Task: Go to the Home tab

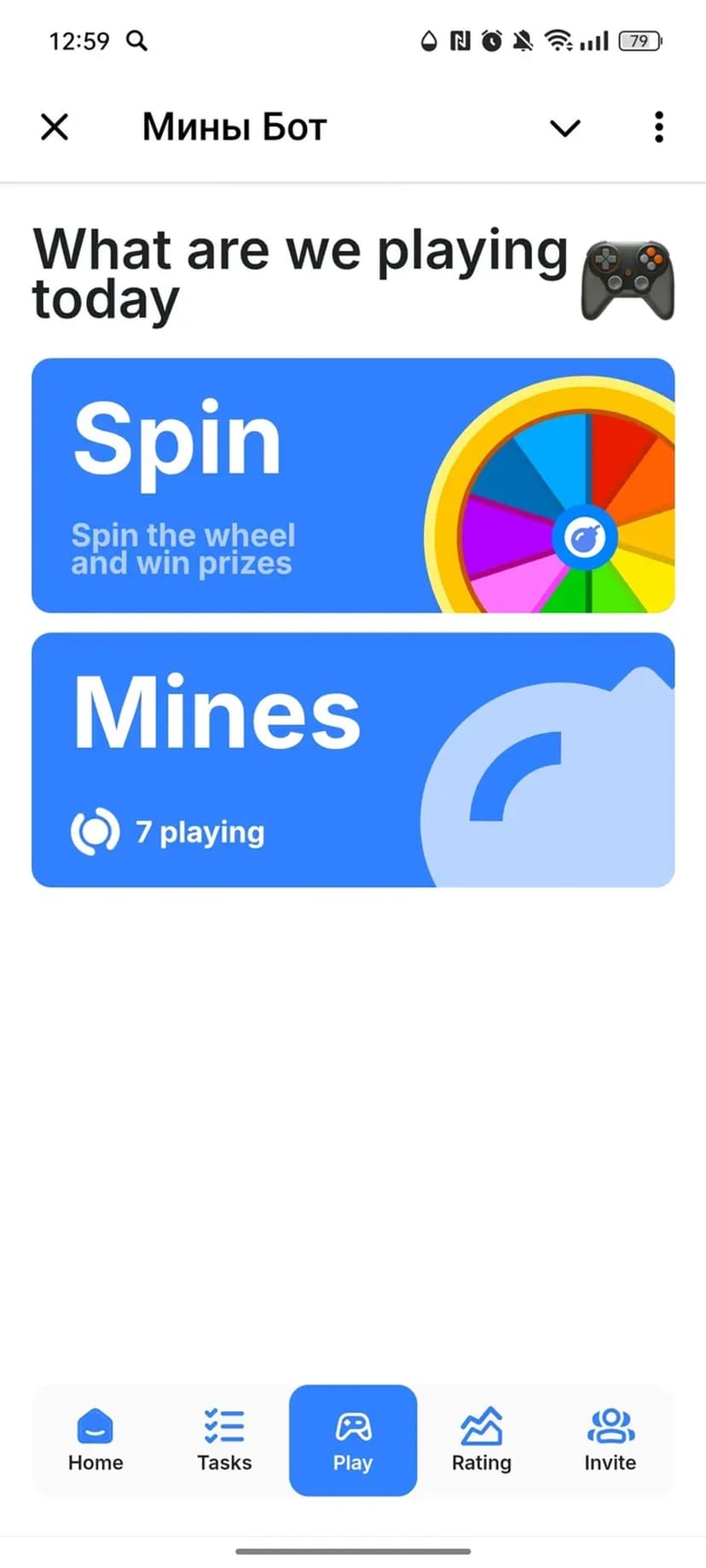Action: pyautogui.click(x=95, y=1439)
